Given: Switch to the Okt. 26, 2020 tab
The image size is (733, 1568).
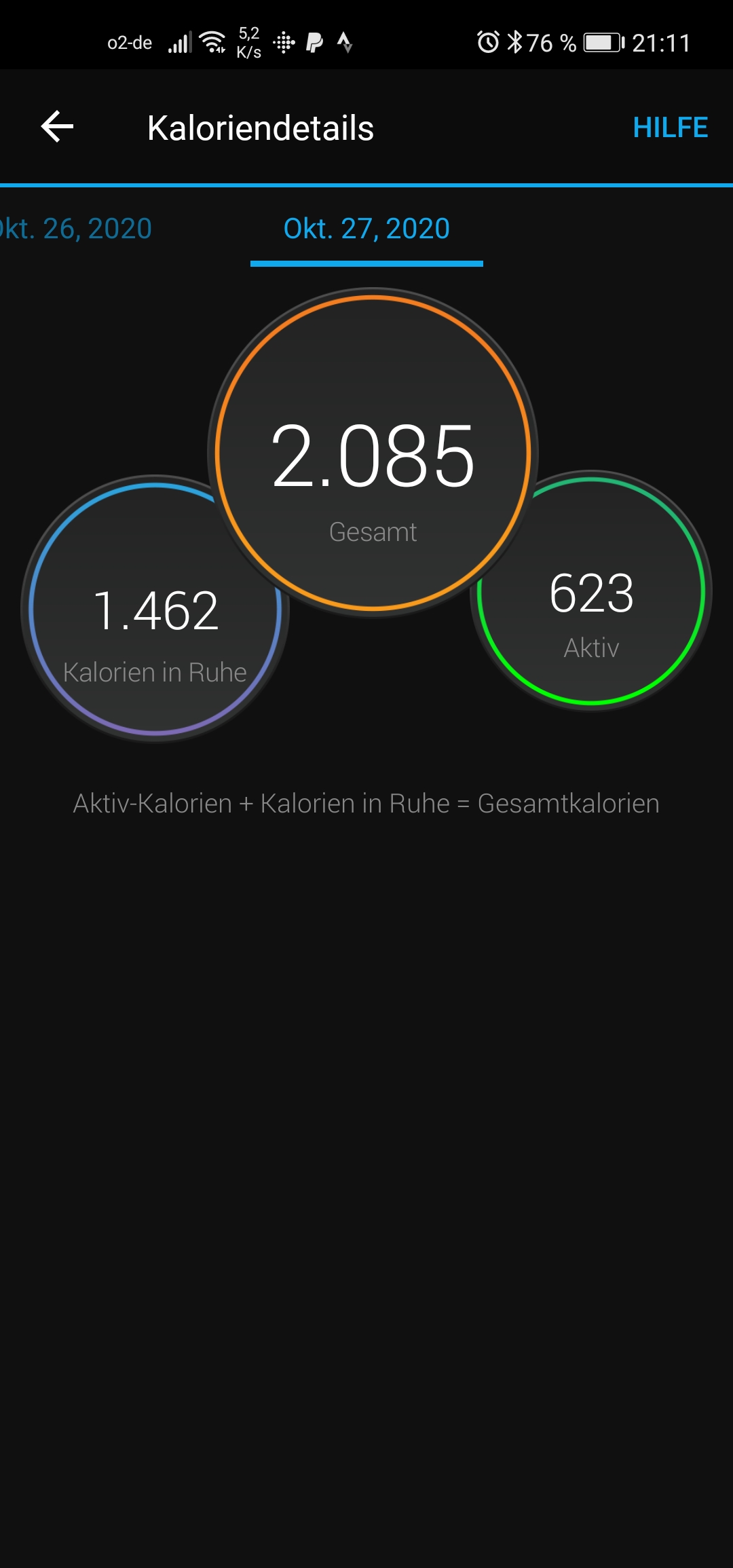Looking at the screenshot, I should [76, 229].
